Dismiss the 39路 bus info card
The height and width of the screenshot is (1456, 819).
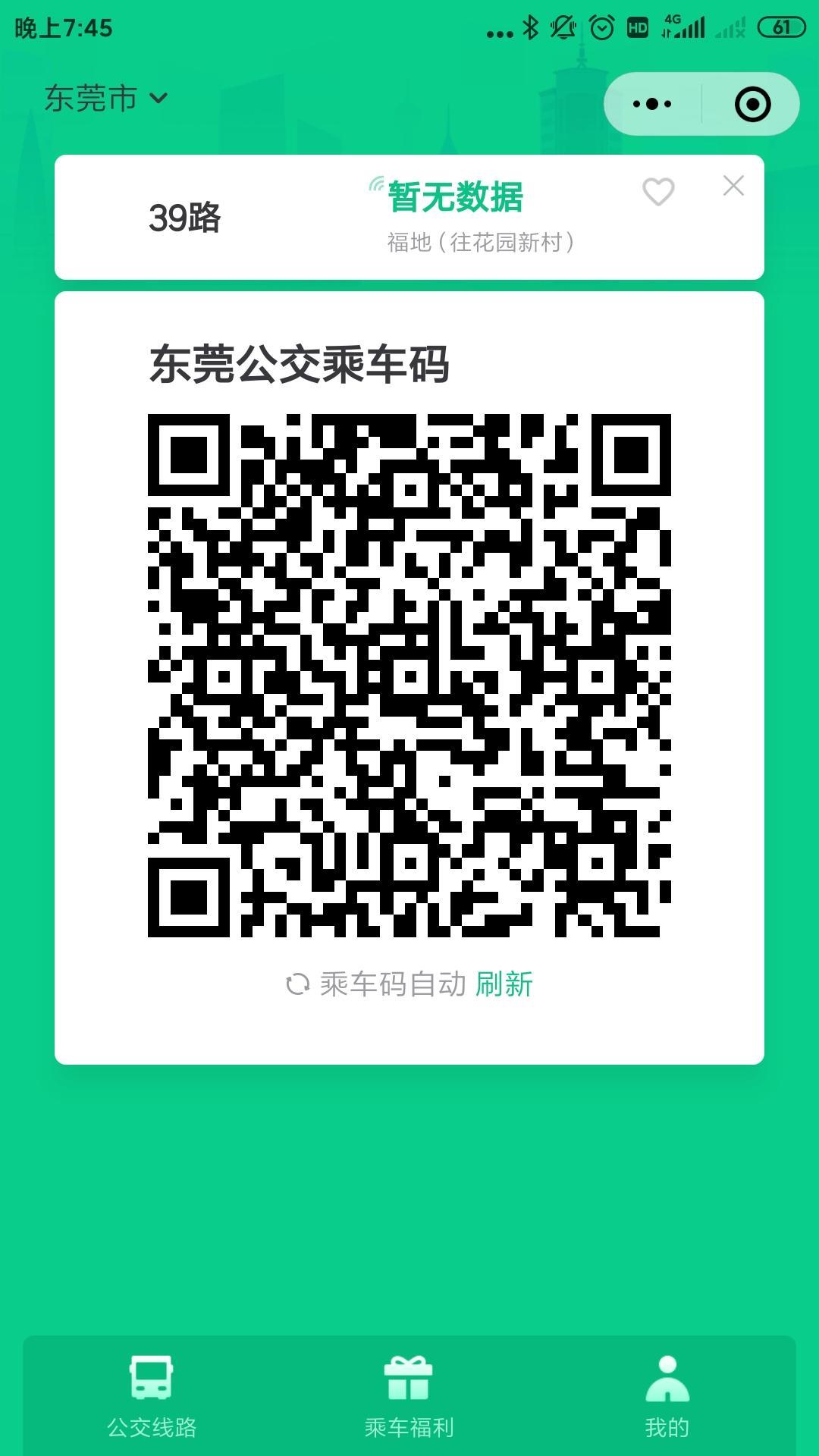(733, 186)
